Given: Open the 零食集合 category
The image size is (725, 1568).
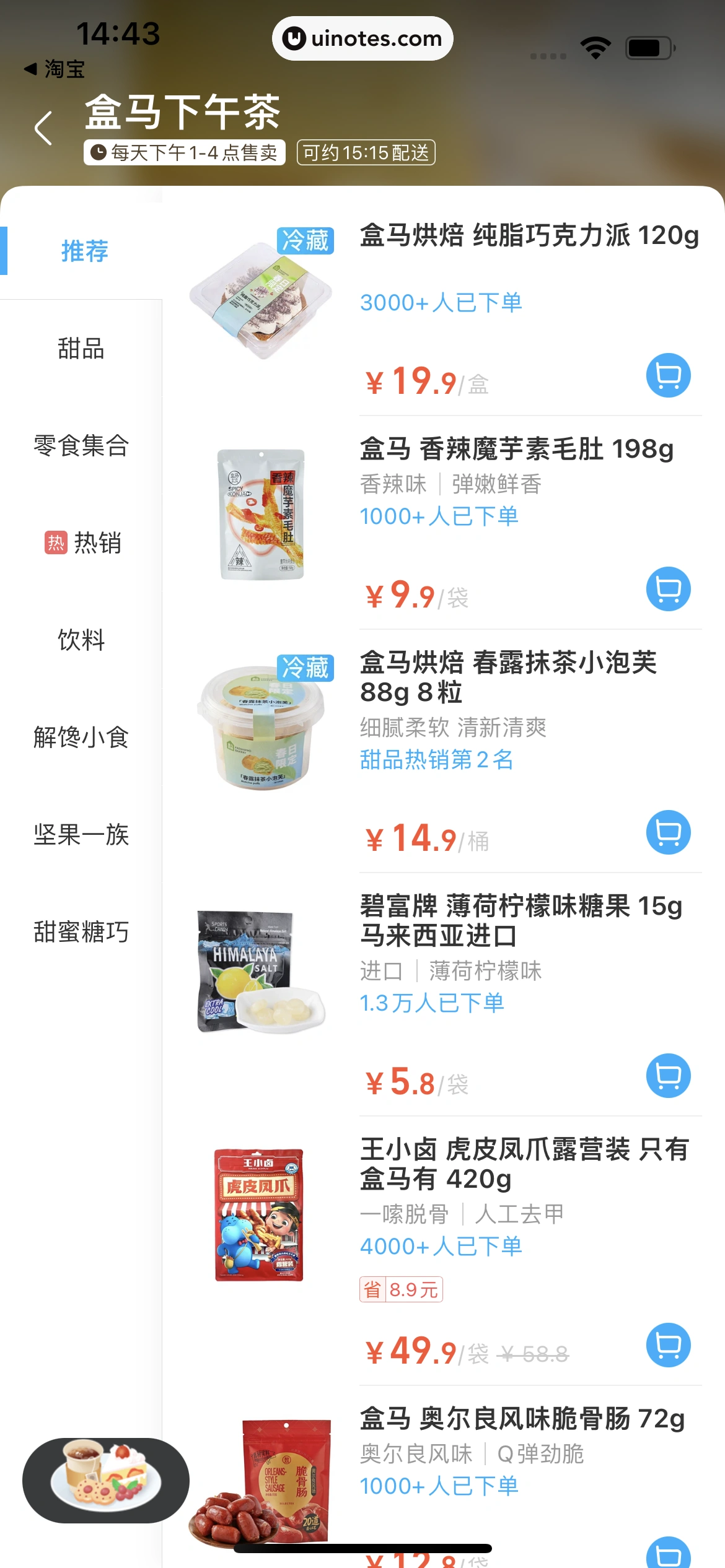Looking at the screenshot, I should 81,445.
